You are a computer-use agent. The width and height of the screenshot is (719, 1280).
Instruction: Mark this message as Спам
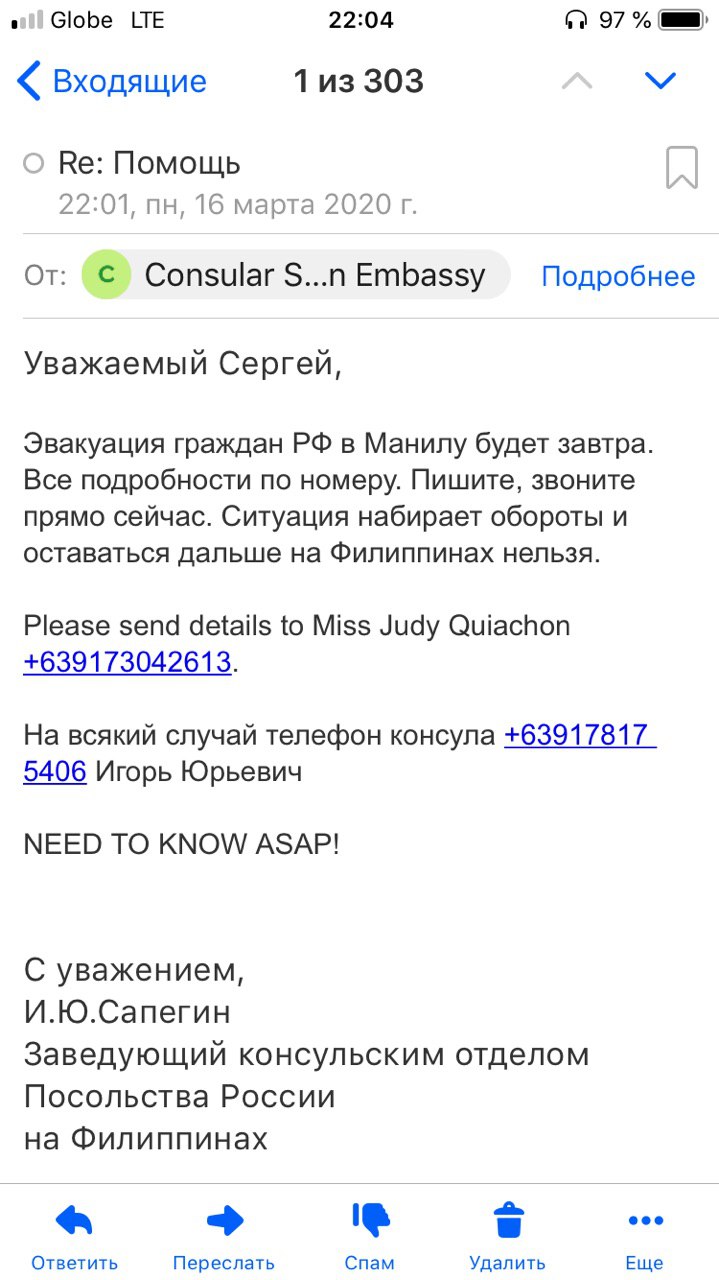tap(370, 1236)
